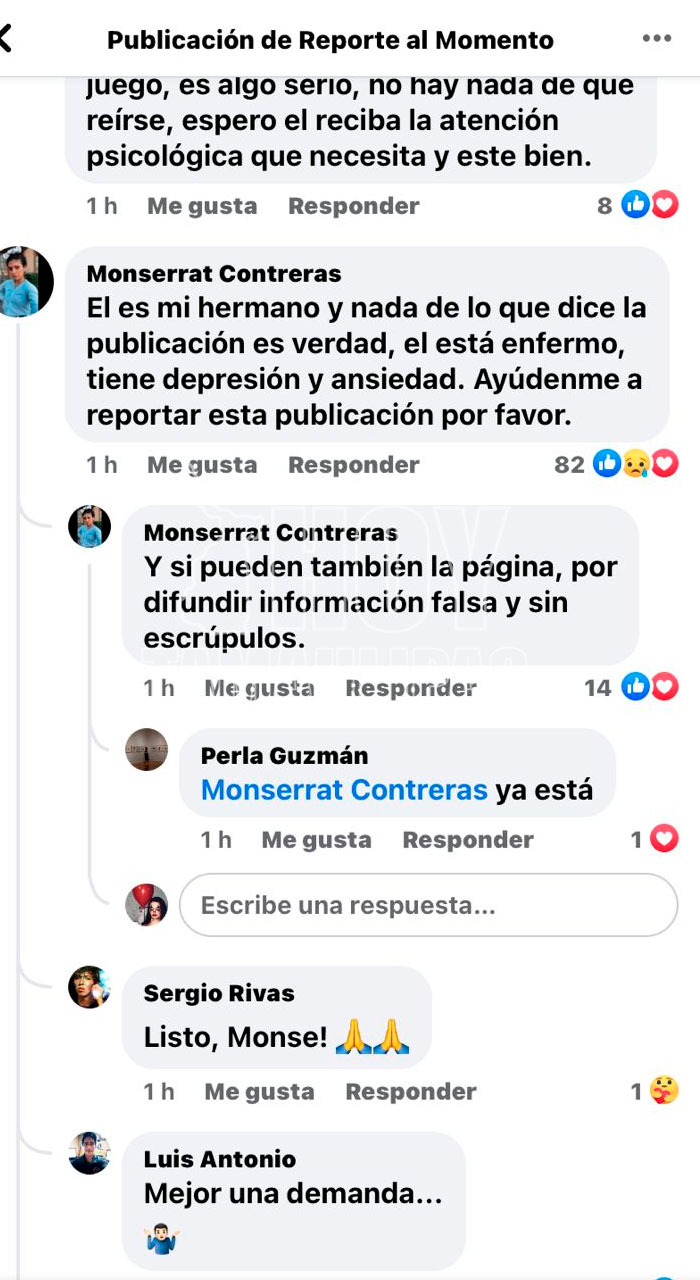This screenshot has height=1280, width=700.
Task: Like Monserrat's comment about her hermano
Action: pos(202,465)
